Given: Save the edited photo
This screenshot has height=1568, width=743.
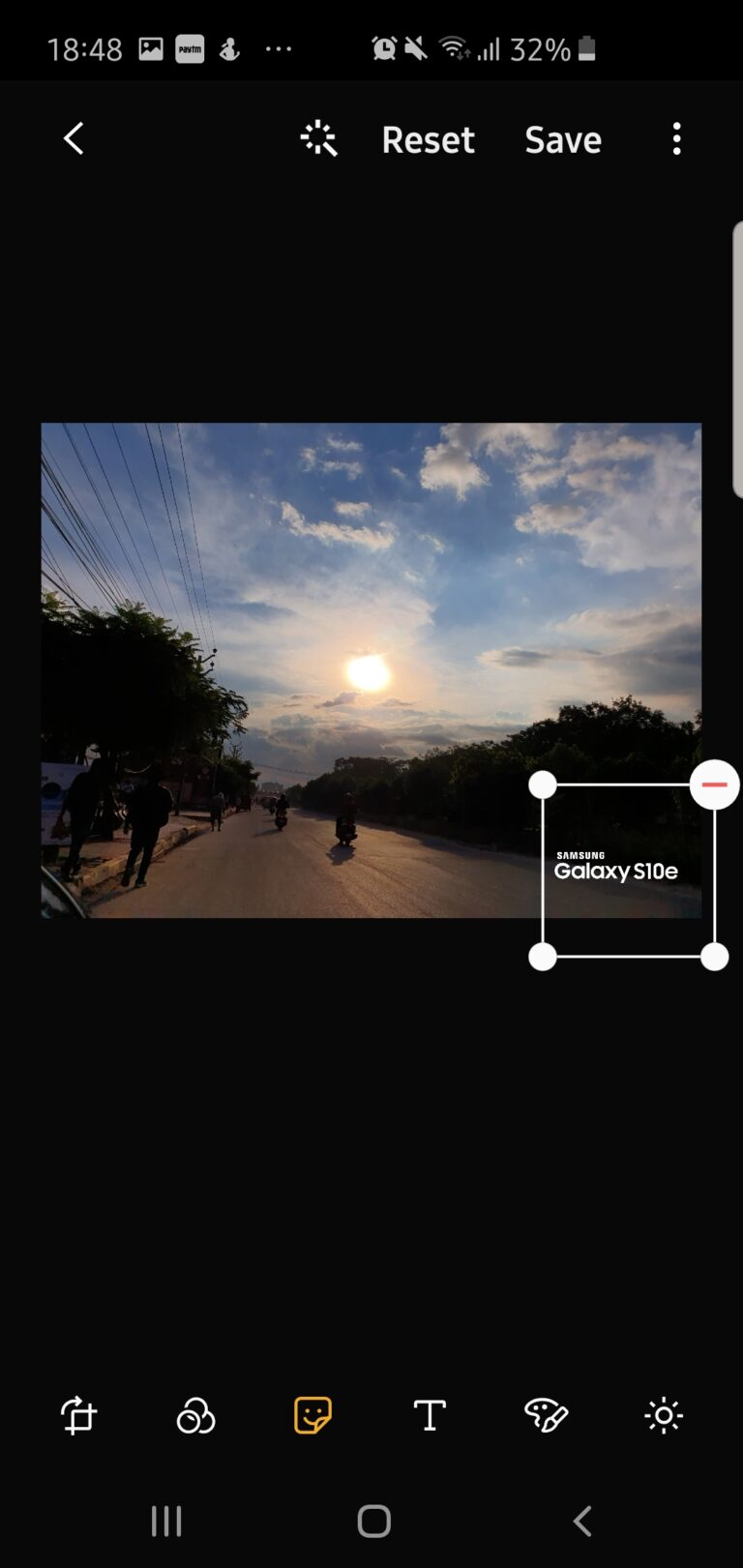Looking at the screenshot, I should coord(563,139).
